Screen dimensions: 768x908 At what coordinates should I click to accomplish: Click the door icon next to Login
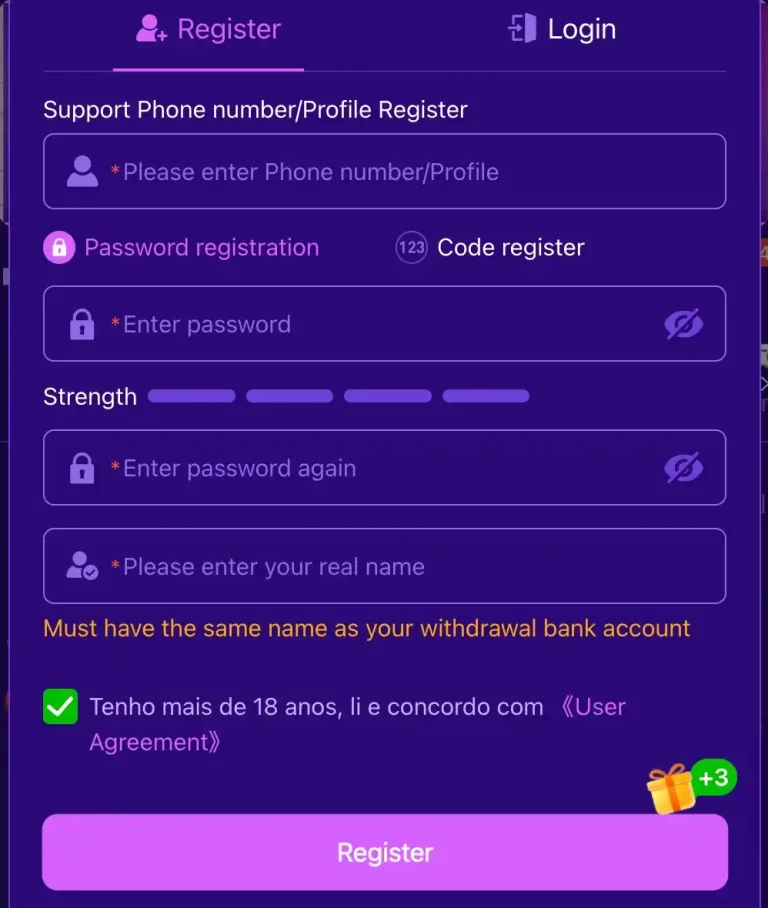tap(521, 29)
